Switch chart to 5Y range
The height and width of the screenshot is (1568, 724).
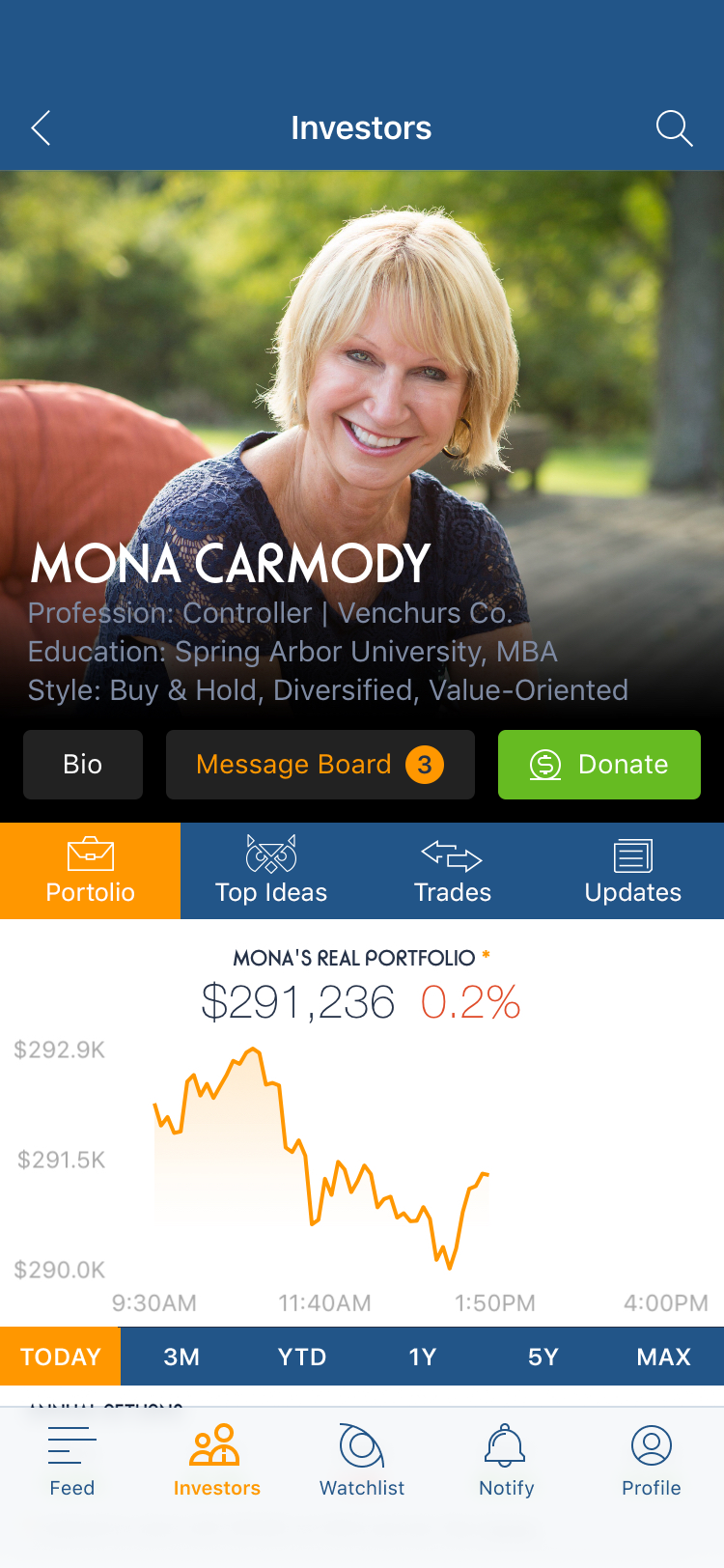coord(543,1357)
